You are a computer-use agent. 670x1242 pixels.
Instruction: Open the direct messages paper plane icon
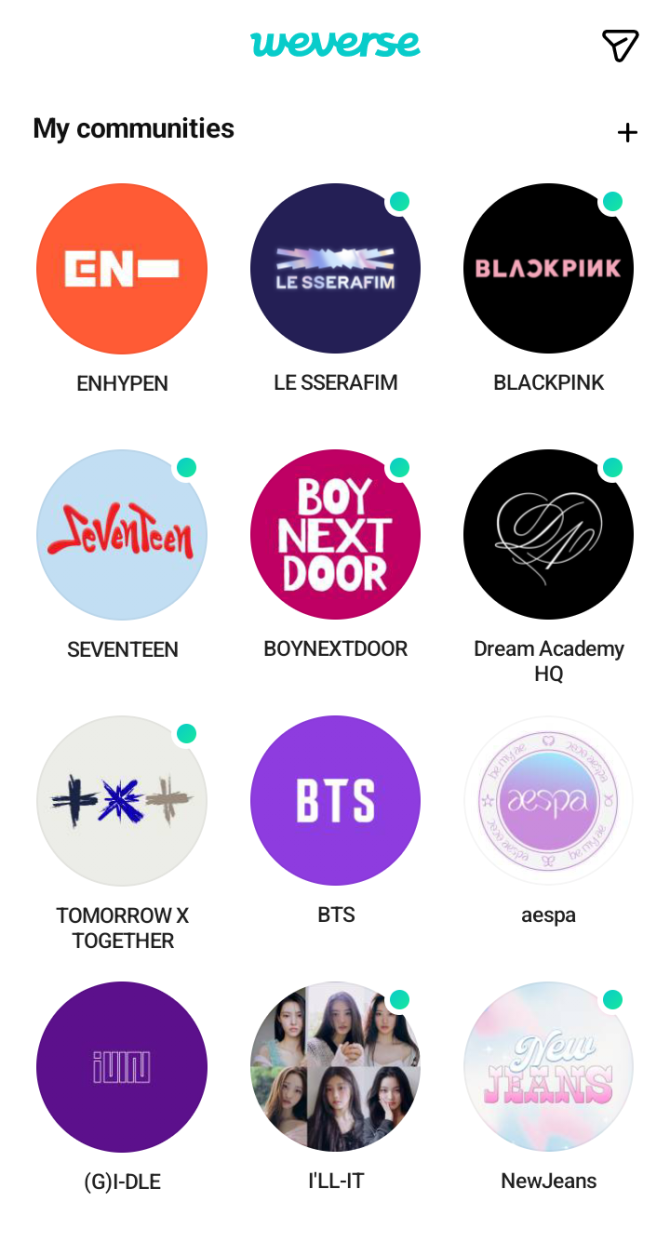click(x=619, y=45)
